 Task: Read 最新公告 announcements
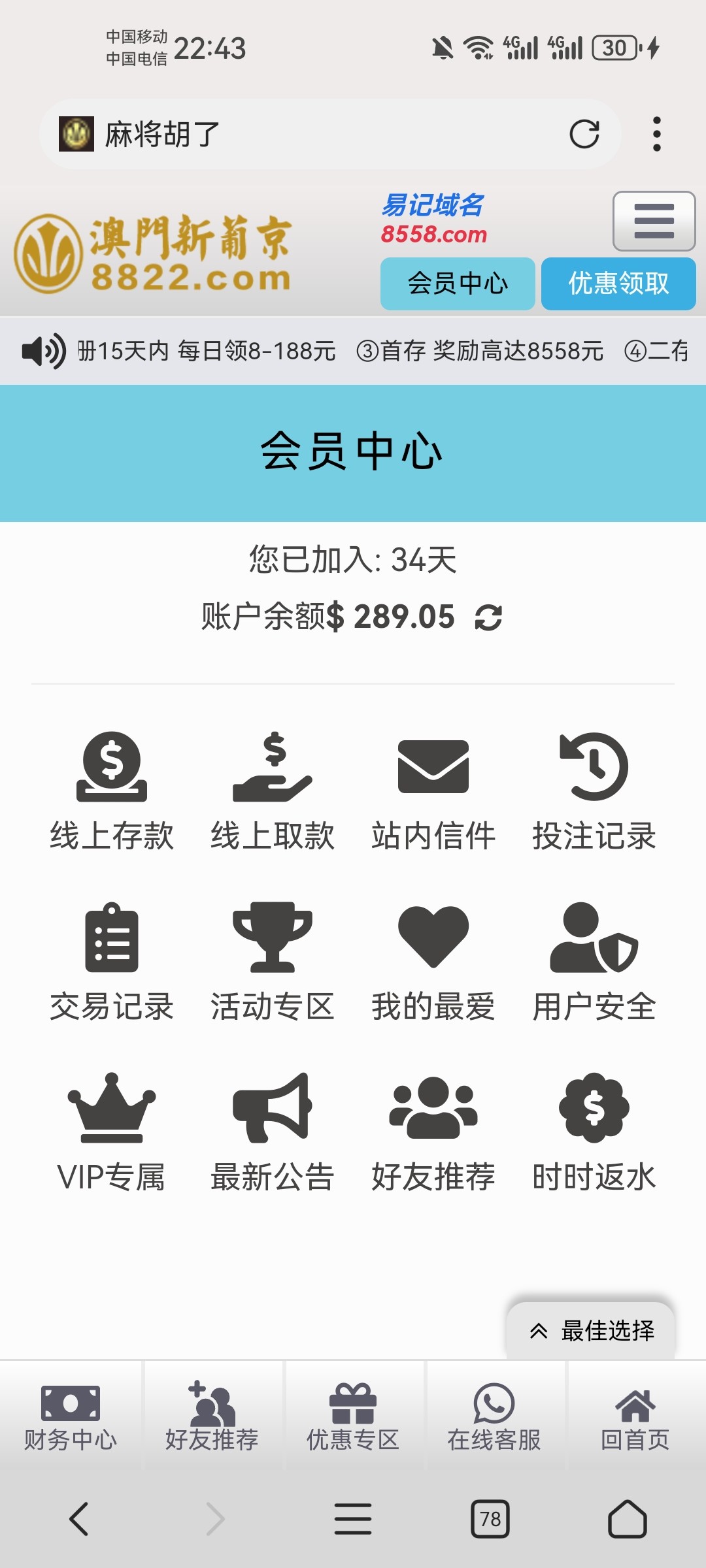[273, 1132]
